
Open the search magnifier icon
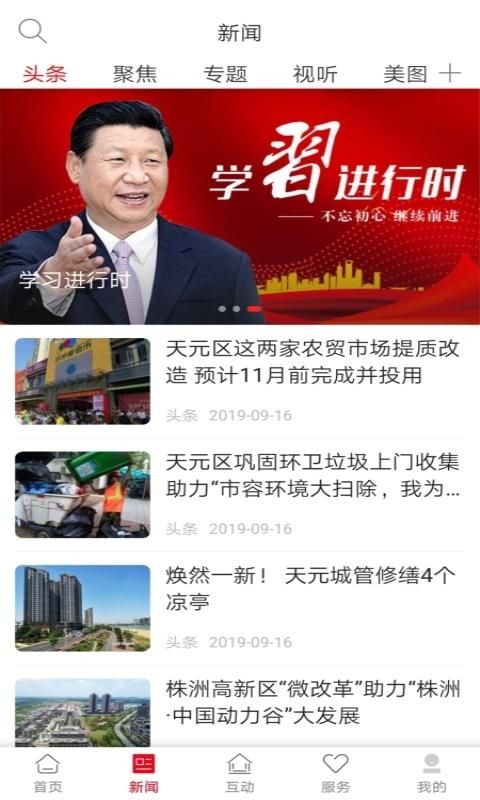coord(33,31)
